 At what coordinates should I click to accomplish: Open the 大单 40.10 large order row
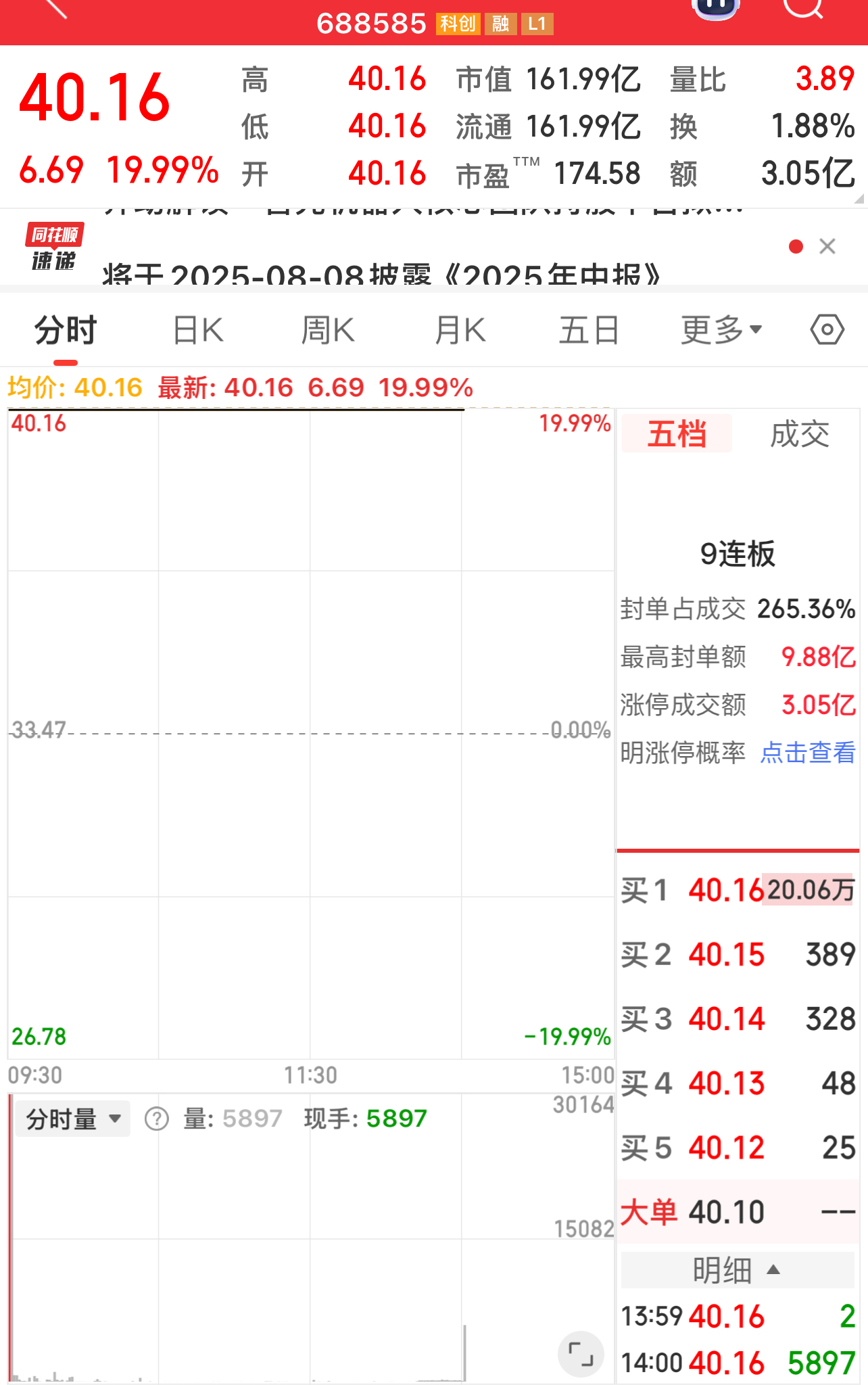[x=738, y=1212]
